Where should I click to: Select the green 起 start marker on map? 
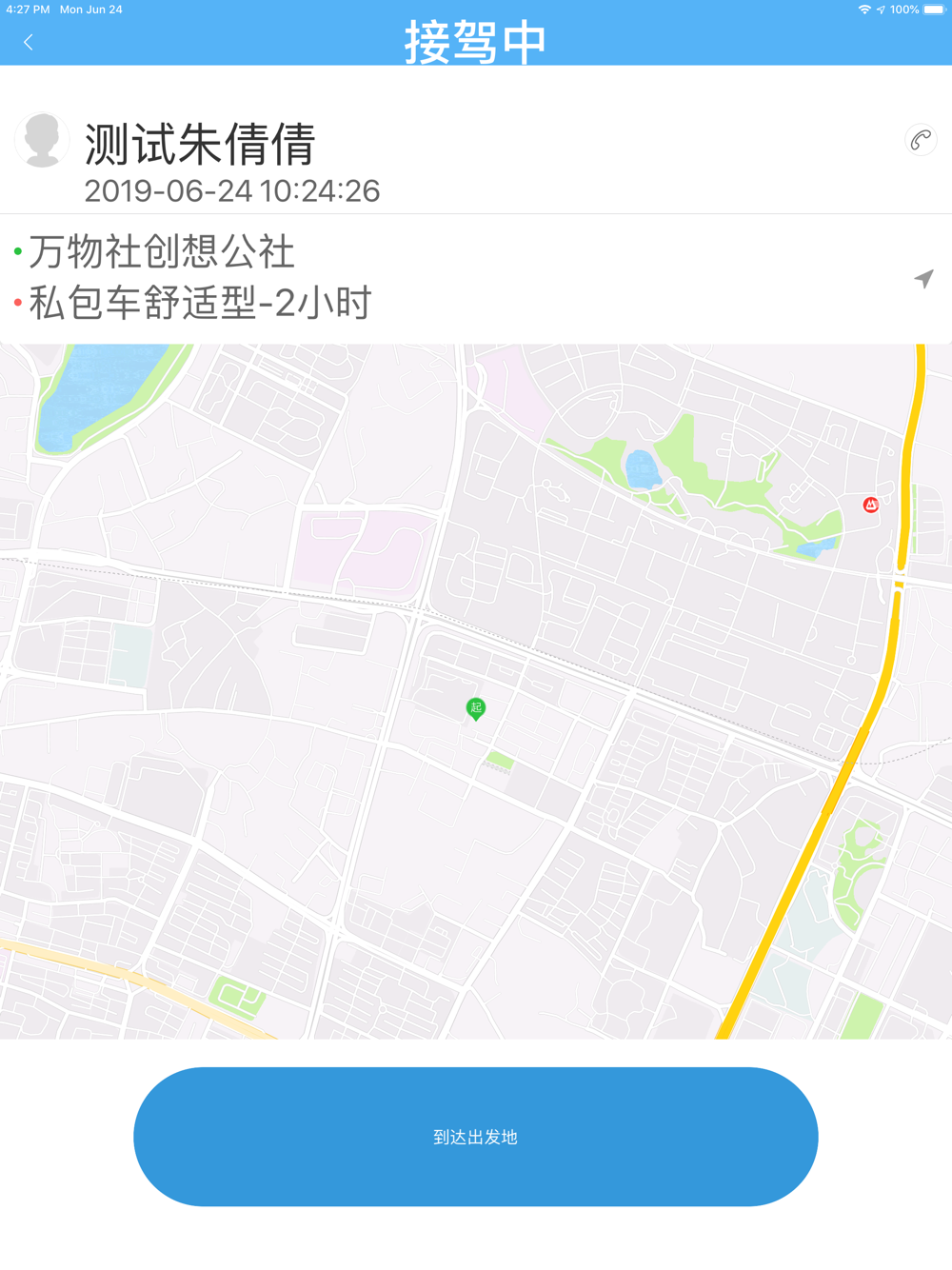tap(476, 708)
